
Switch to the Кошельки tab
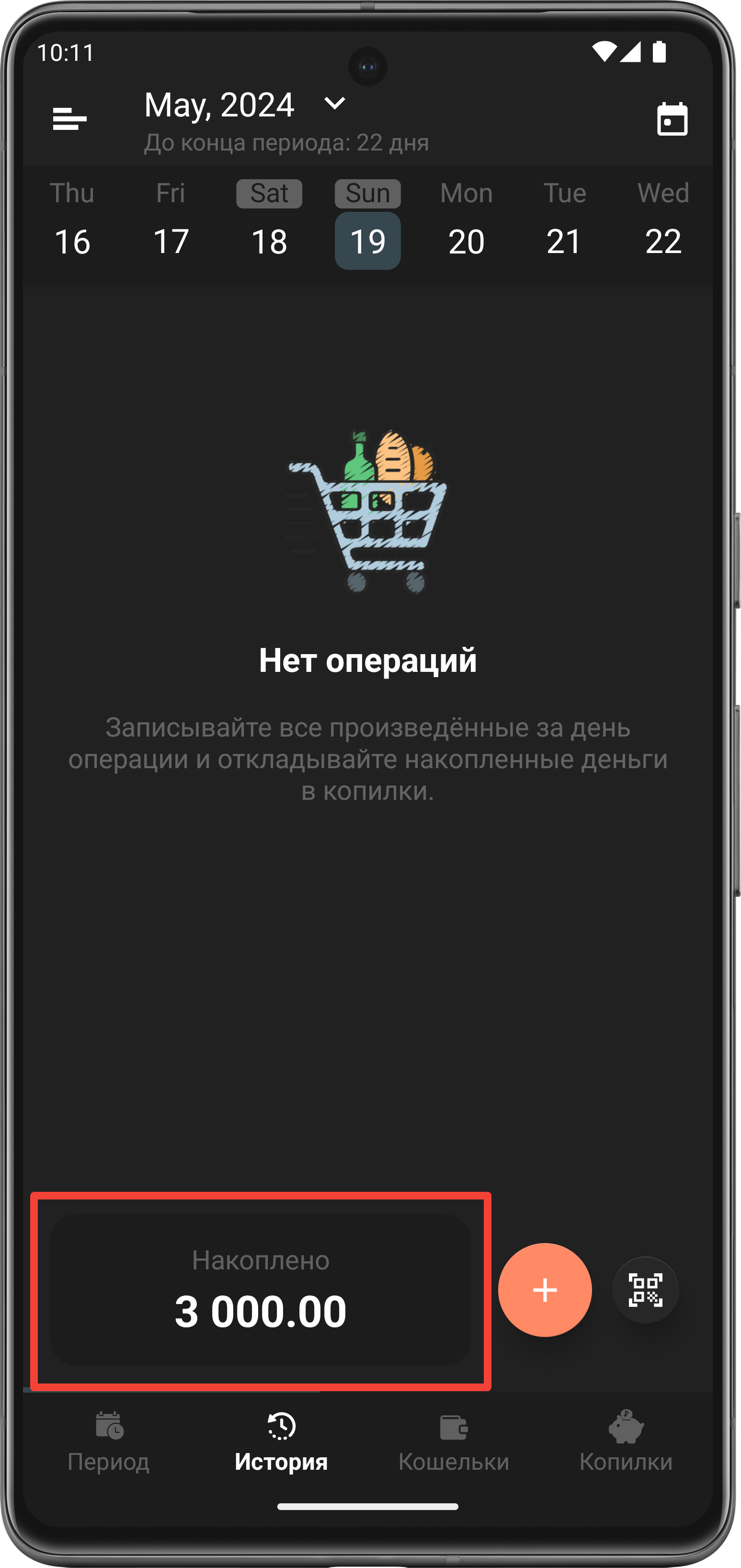pyautogui.click(x=453, y=1441)
